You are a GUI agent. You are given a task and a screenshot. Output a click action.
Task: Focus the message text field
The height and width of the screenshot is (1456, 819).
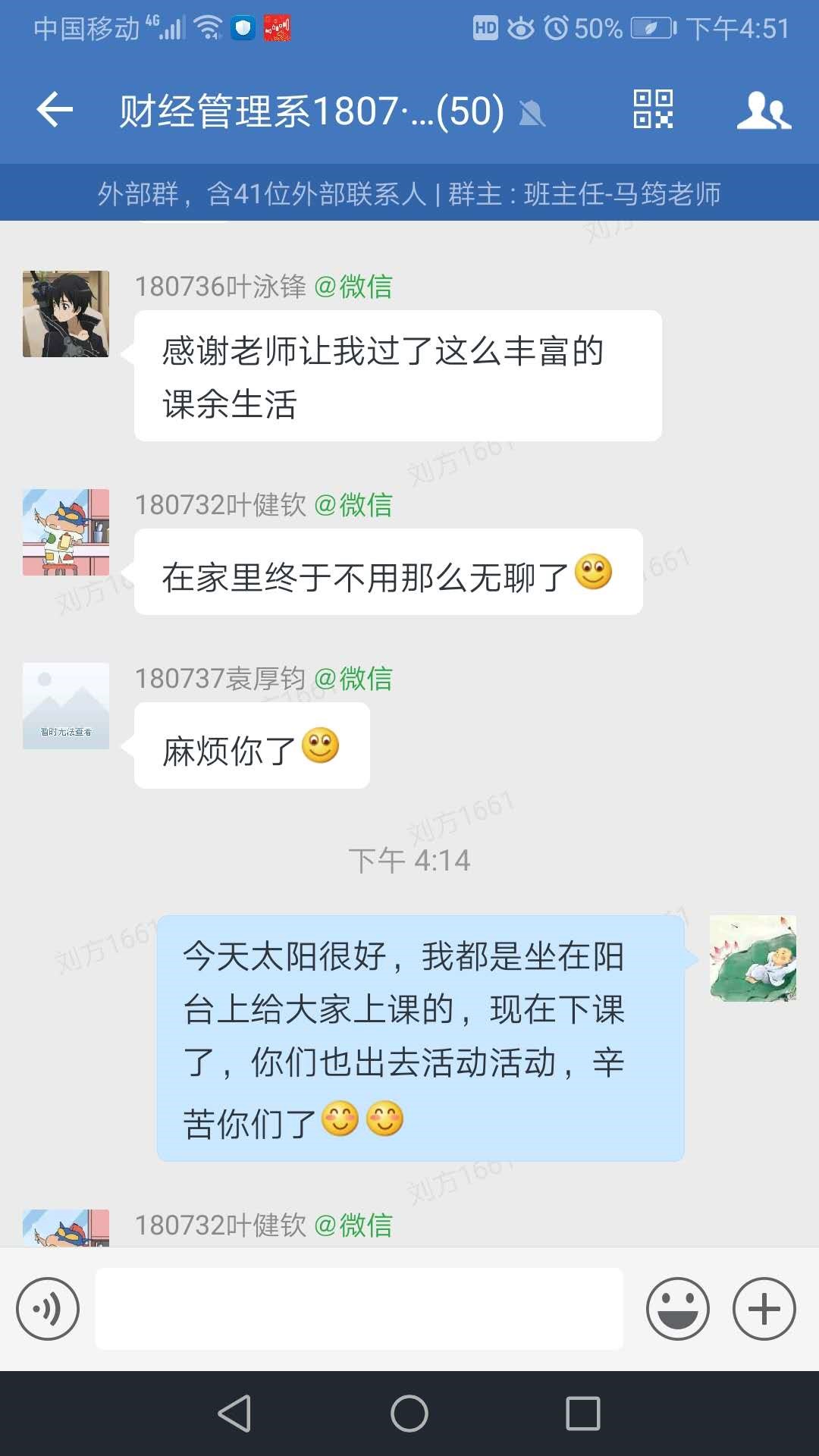tap(359, 1309)
